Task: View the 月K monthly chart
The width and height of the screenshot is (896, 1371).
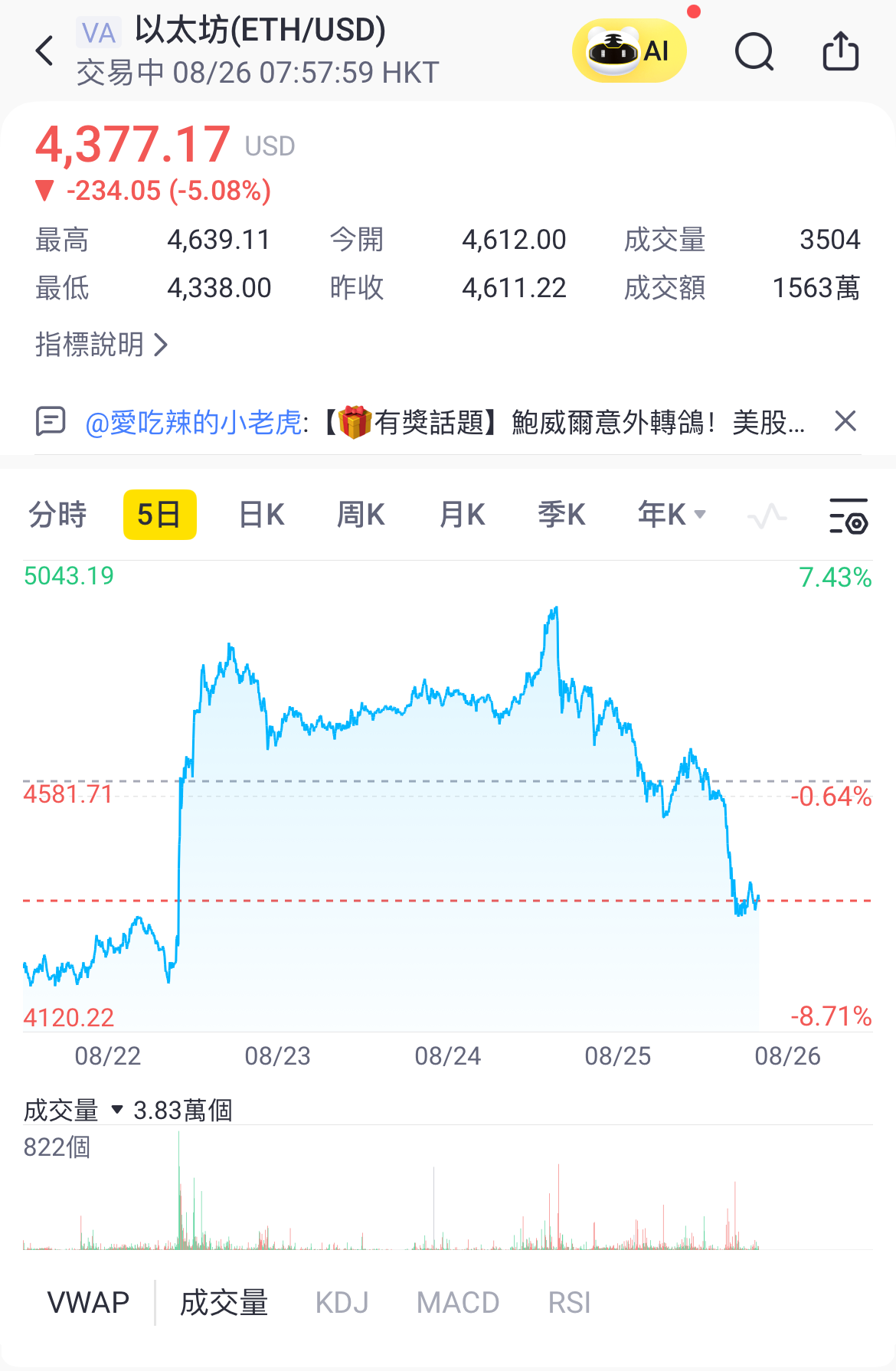Action: click(x=462, y=515)
